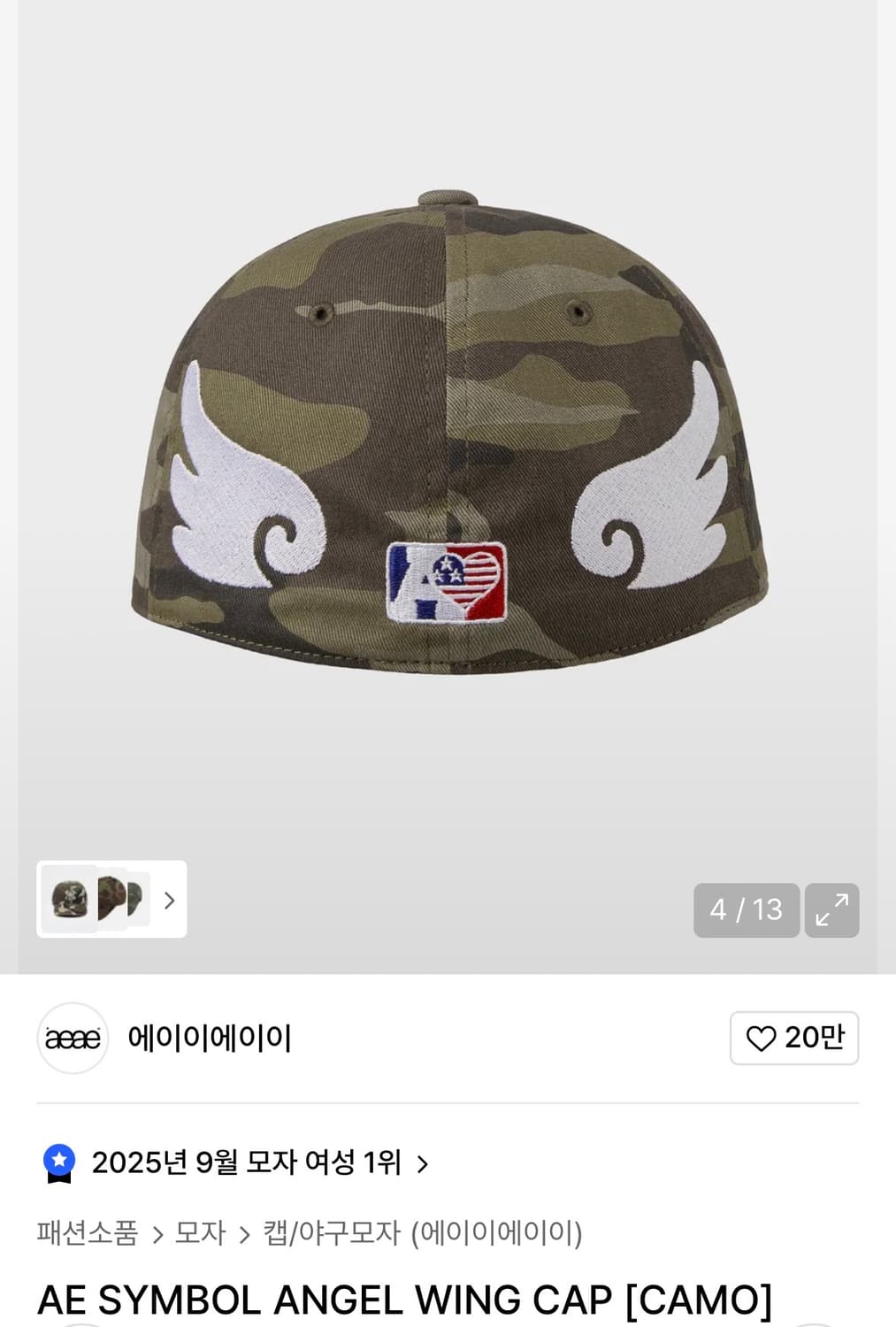
Task: Open the 모자 category
Action: pyautogui.click(x=201, y=1233)
